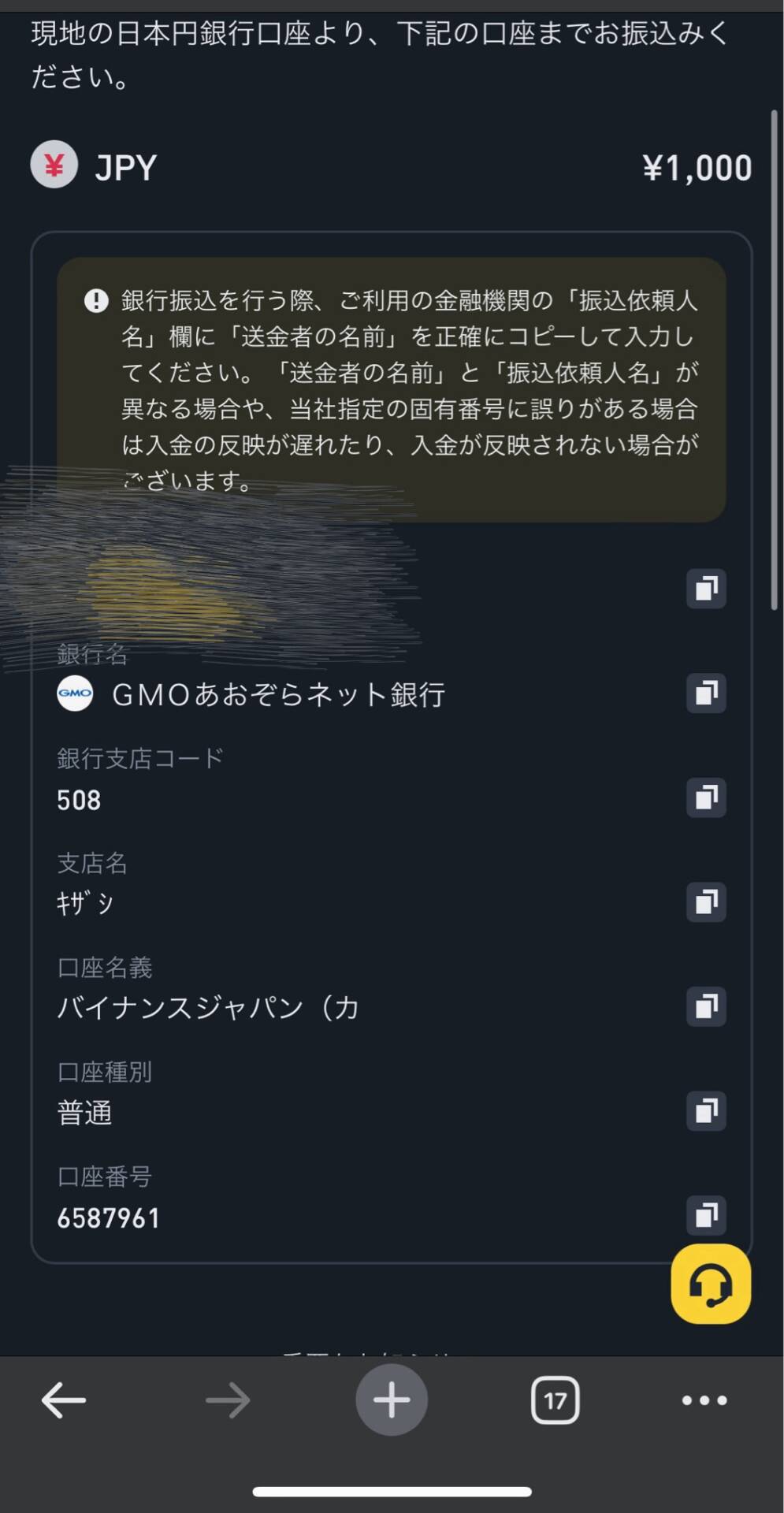Copy the branch name キザシ
784x1513 pixels.
(705, 901)
